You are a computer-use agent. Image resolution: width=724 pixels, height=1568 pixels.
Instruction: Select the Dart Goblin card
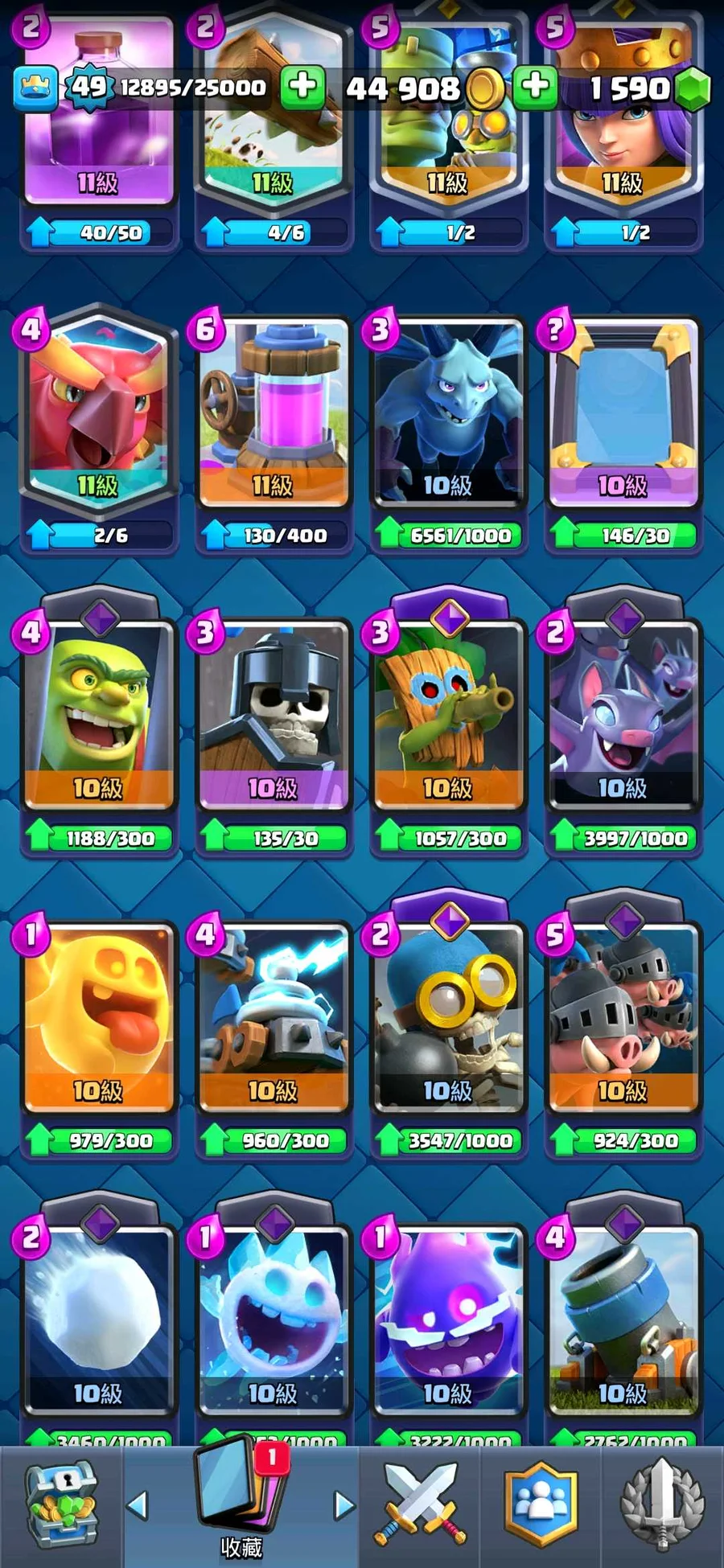[448, 716]
